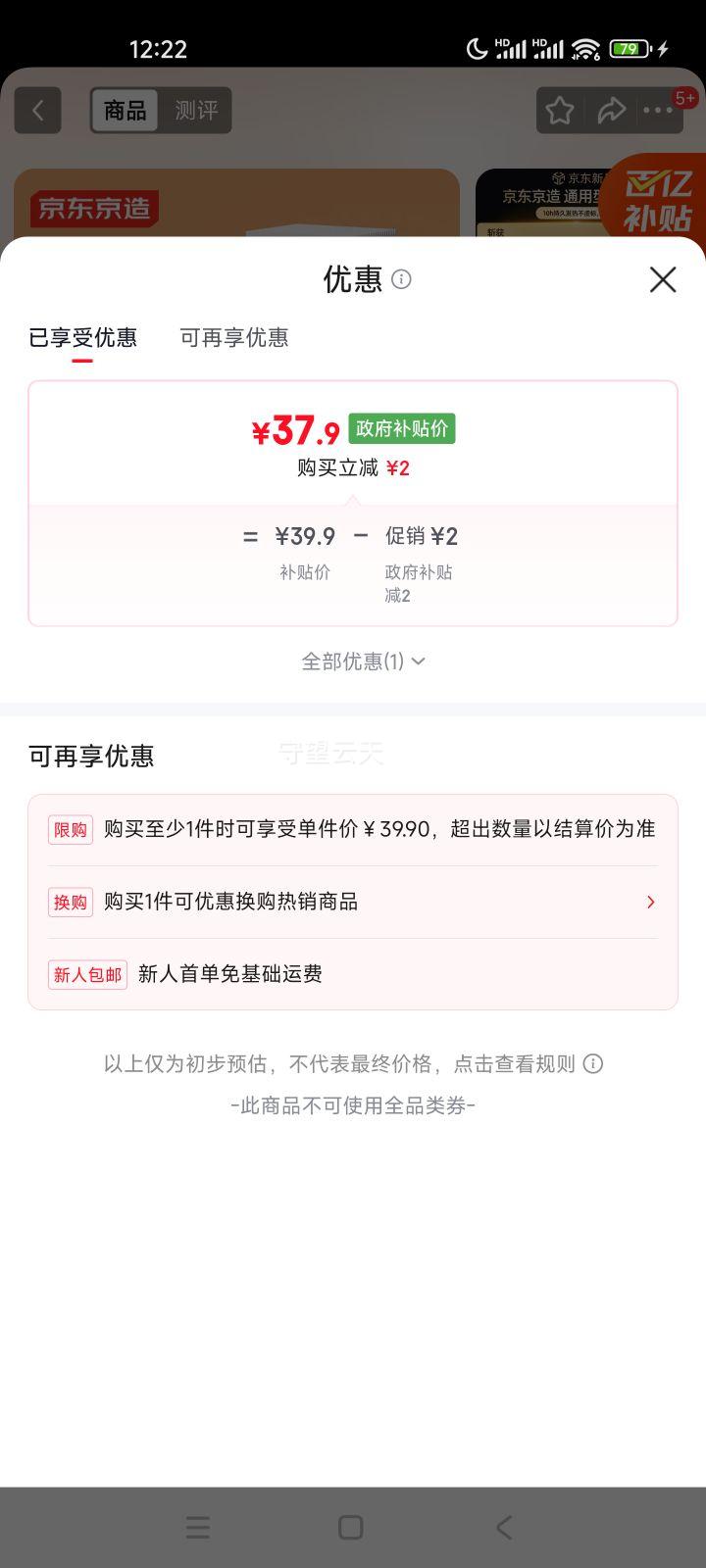Tap the star to favorite this product
This screenshot has height=1568, width=706.
click(x=559, y=110)
